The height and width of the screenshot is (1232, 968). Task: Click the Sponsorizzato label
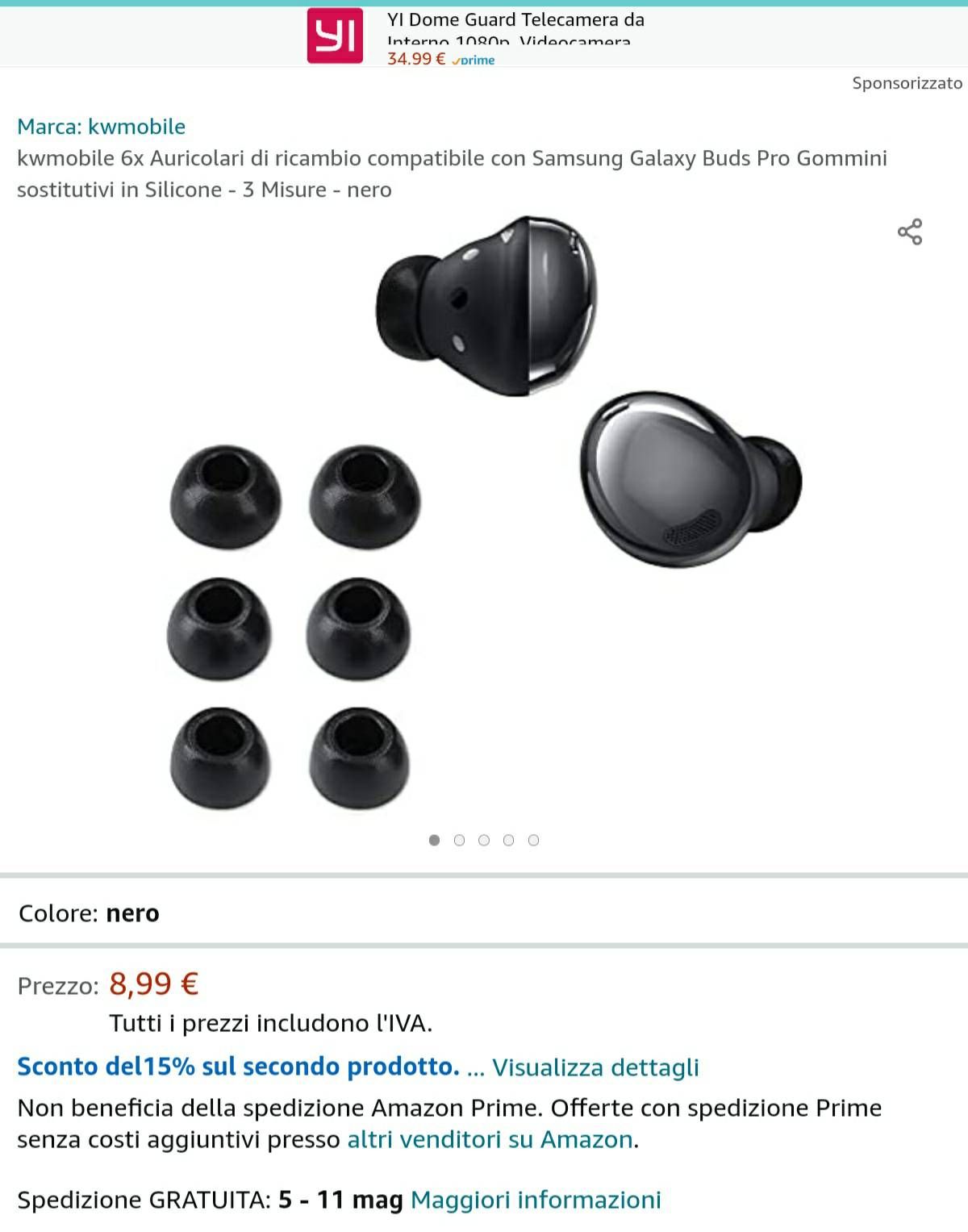pos(907,81)
